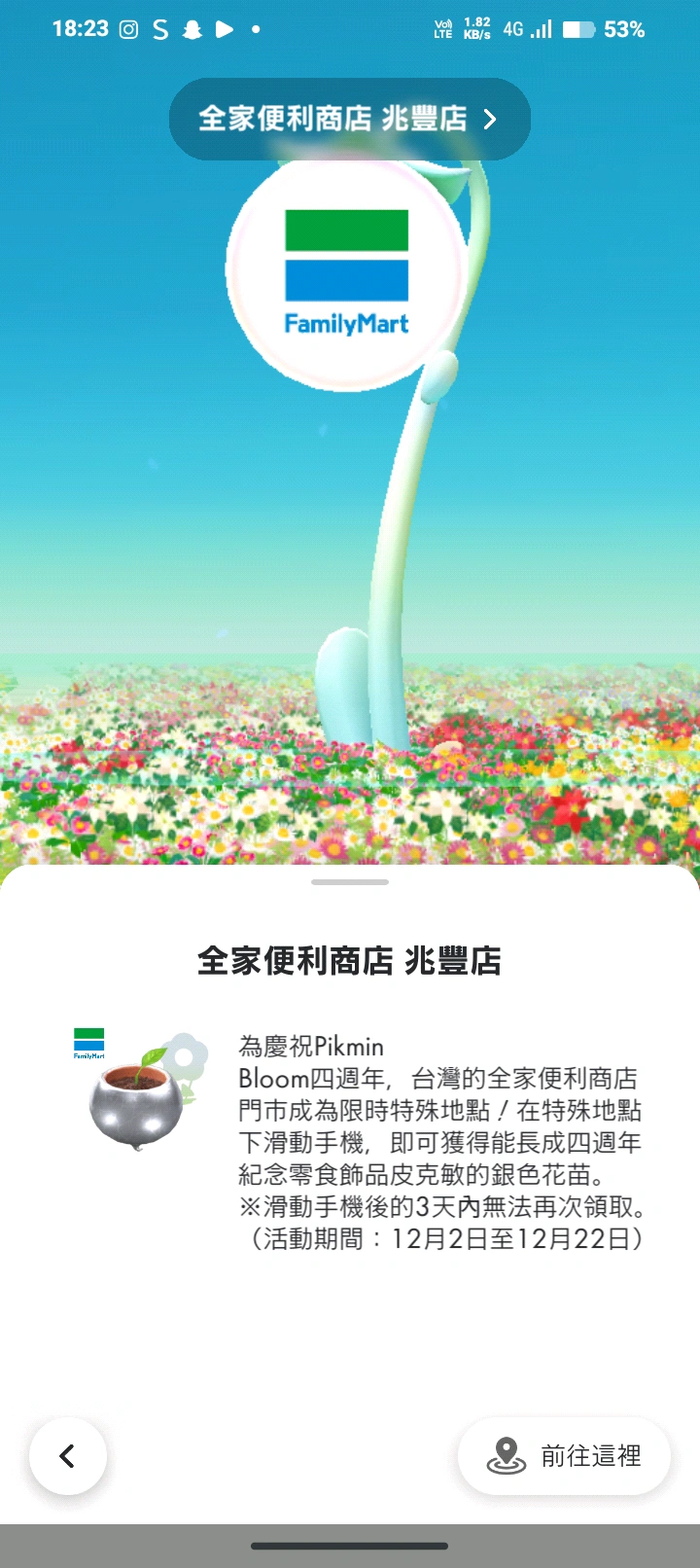Open the 全家便利商店 兆豐店 location pill
The height and width of the screenshot is (1568, 700).
pos(349,119)
